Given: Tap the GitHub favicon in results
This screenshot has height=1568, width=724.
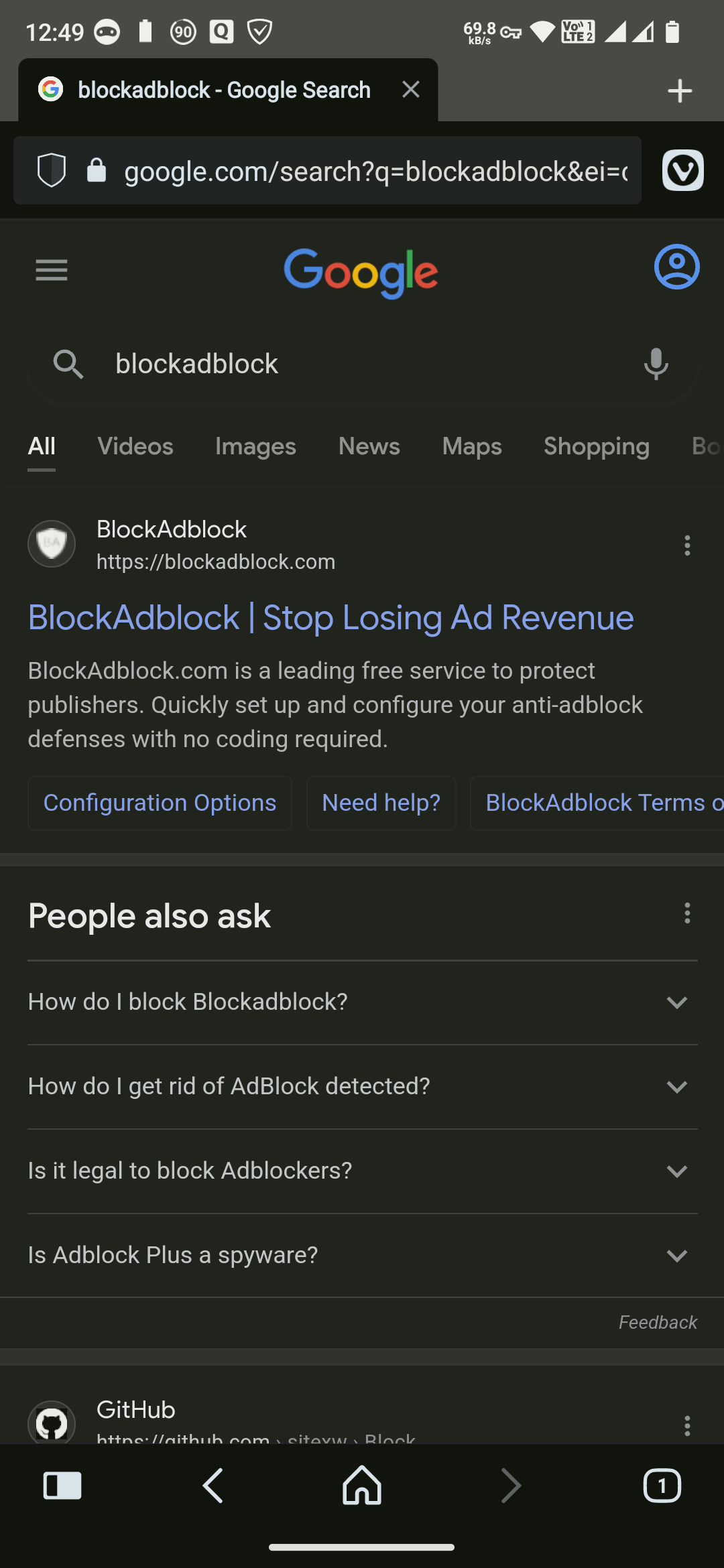Looking at the screenshot, I should coord(52,1422).
